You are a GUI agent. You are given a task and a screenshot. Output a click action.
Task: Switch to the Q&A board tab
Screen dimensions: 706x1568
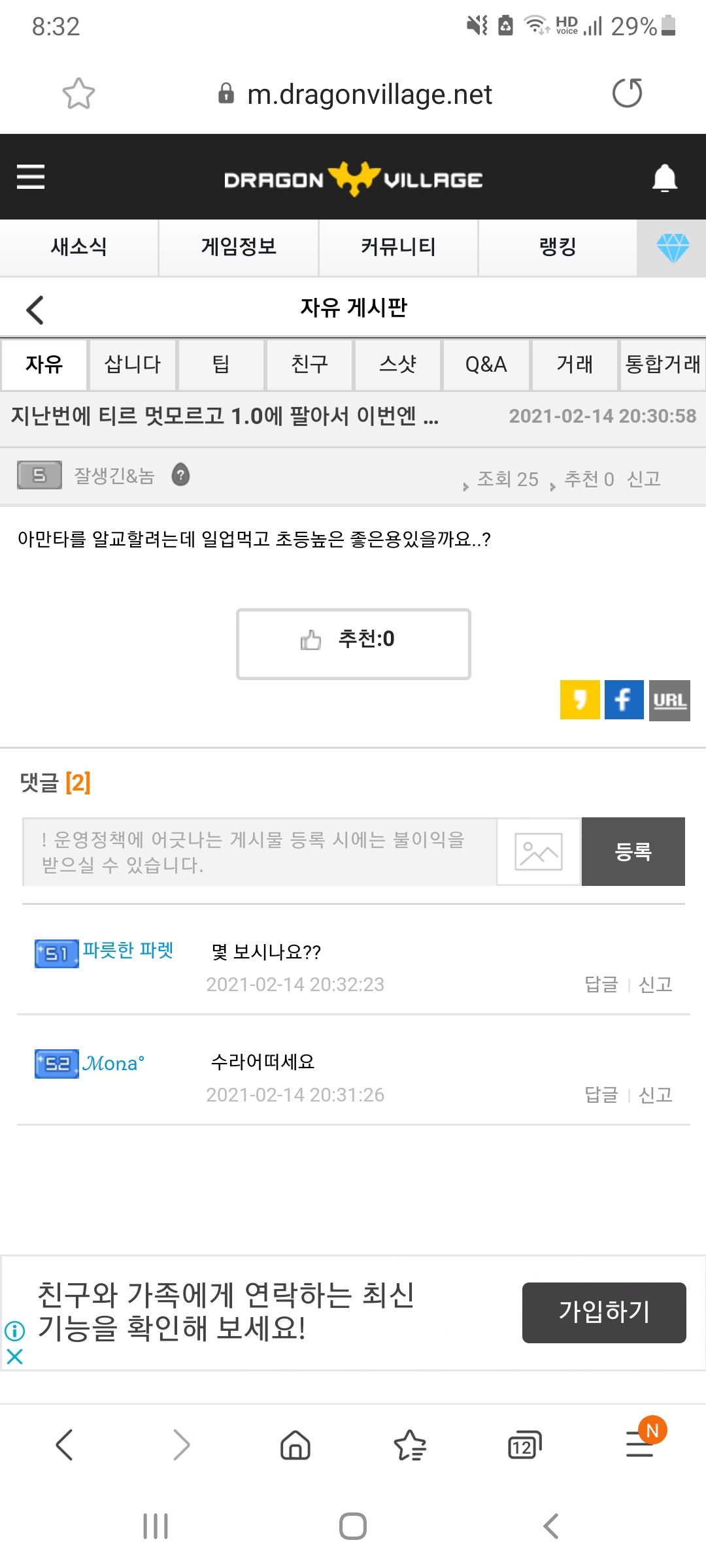coord(486,364)
